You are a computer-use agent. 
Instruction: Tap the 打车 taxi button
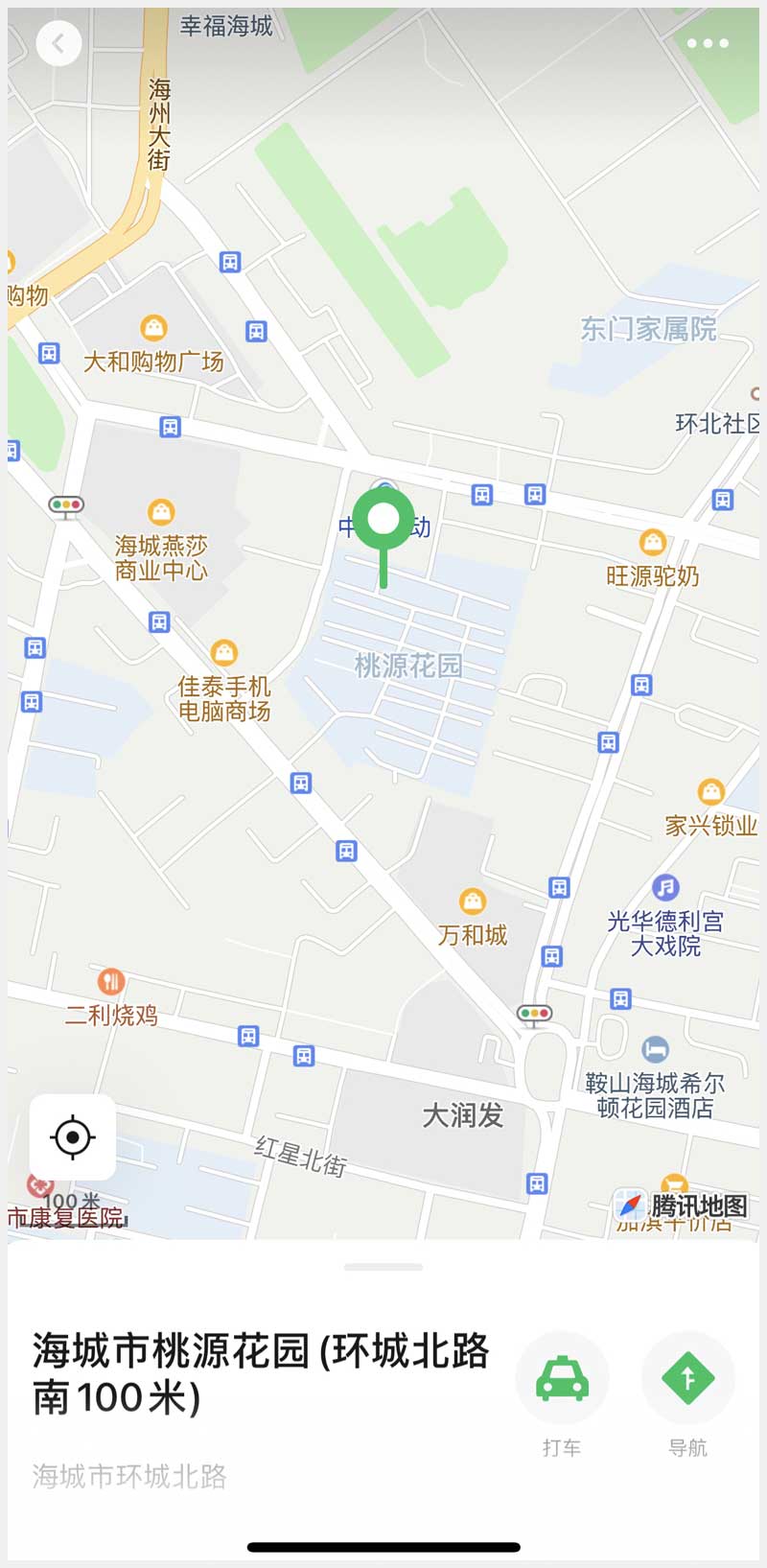click(562, 1378)
